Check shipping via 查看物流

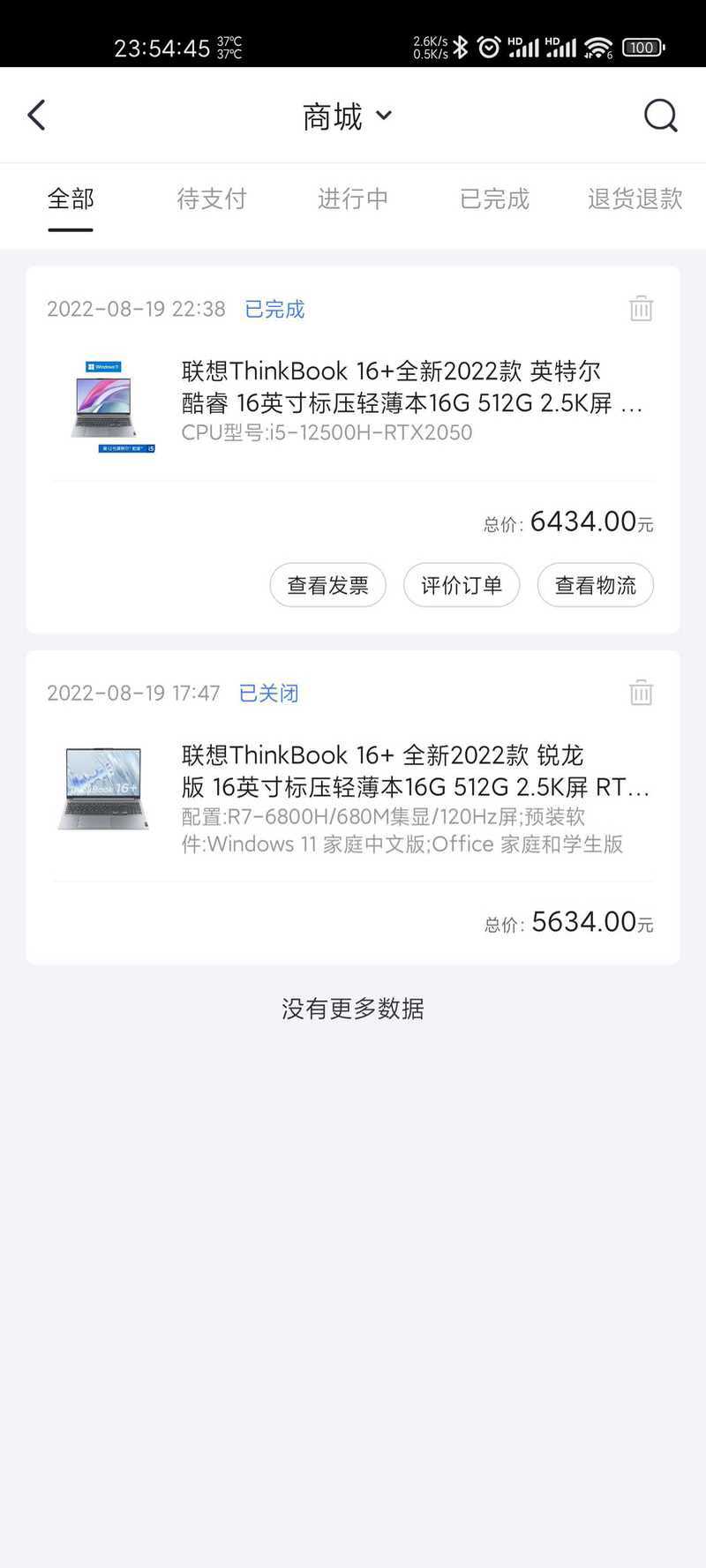click(596, 585)
